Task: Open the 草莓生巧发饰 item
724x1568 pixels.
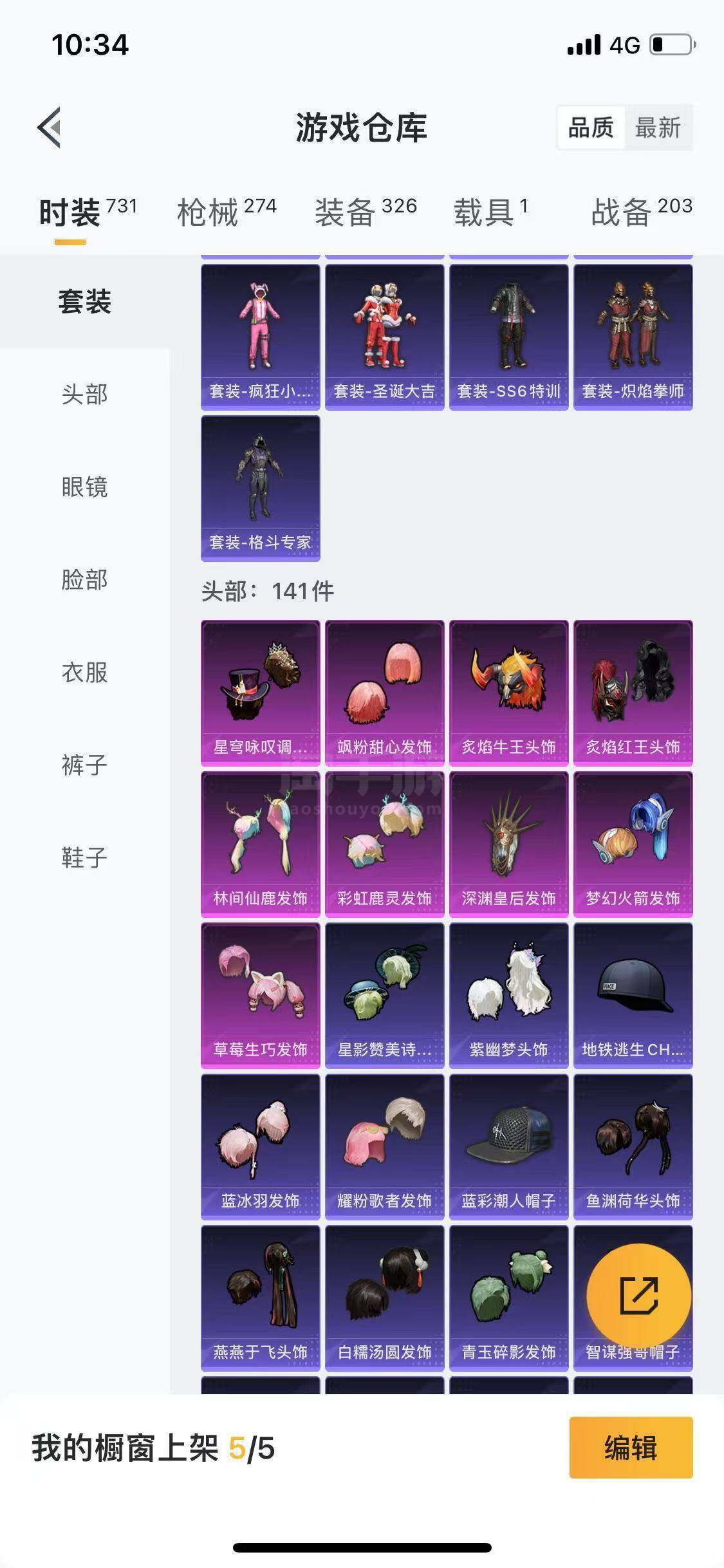Action: [261, 996]
